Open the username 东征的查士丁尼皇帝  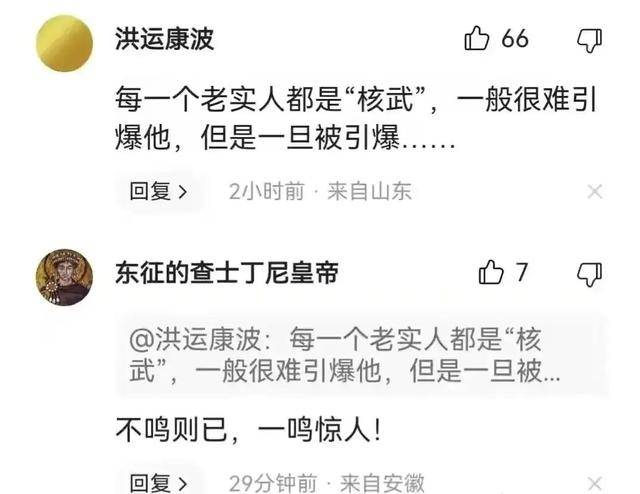[x=226, y=272]
